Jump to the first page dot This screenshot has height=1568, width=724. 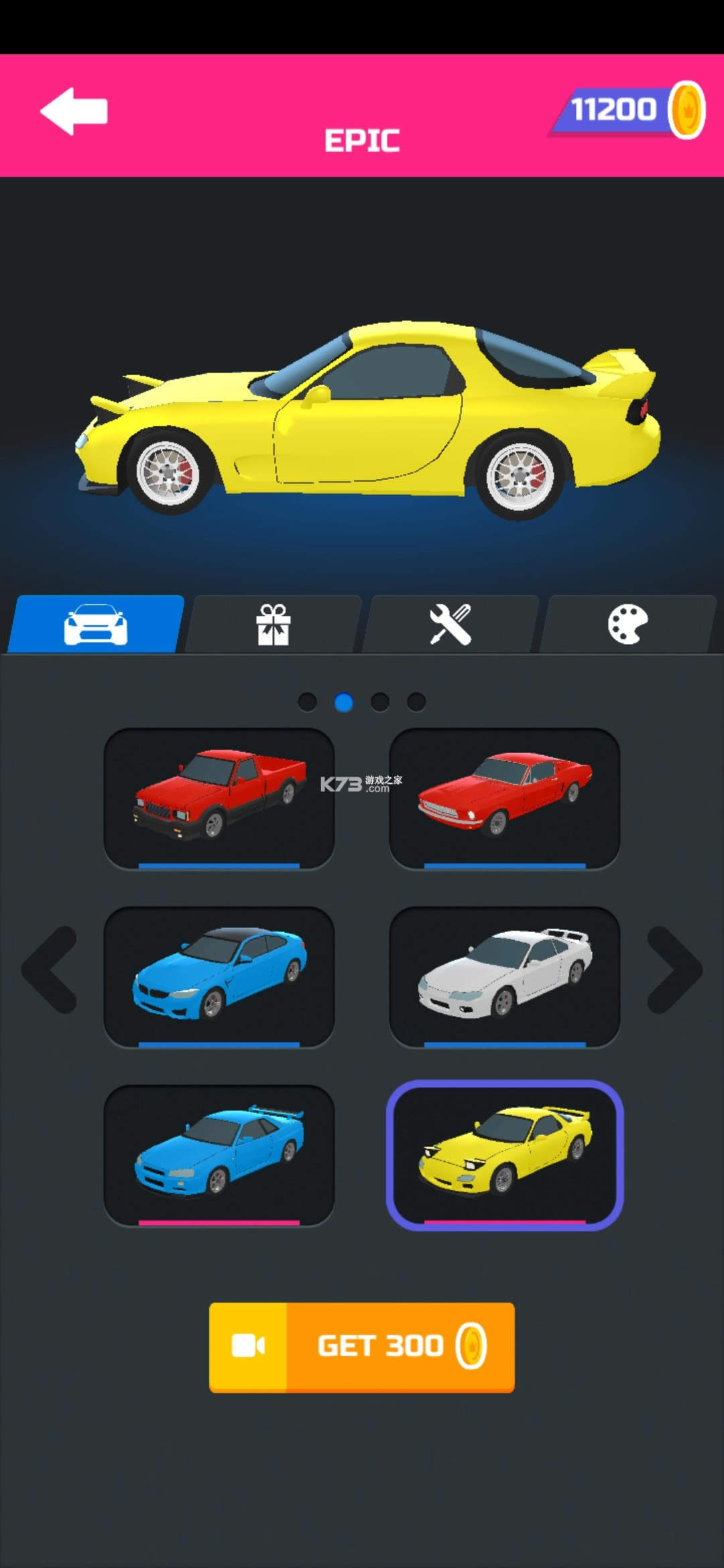[307, 702]
